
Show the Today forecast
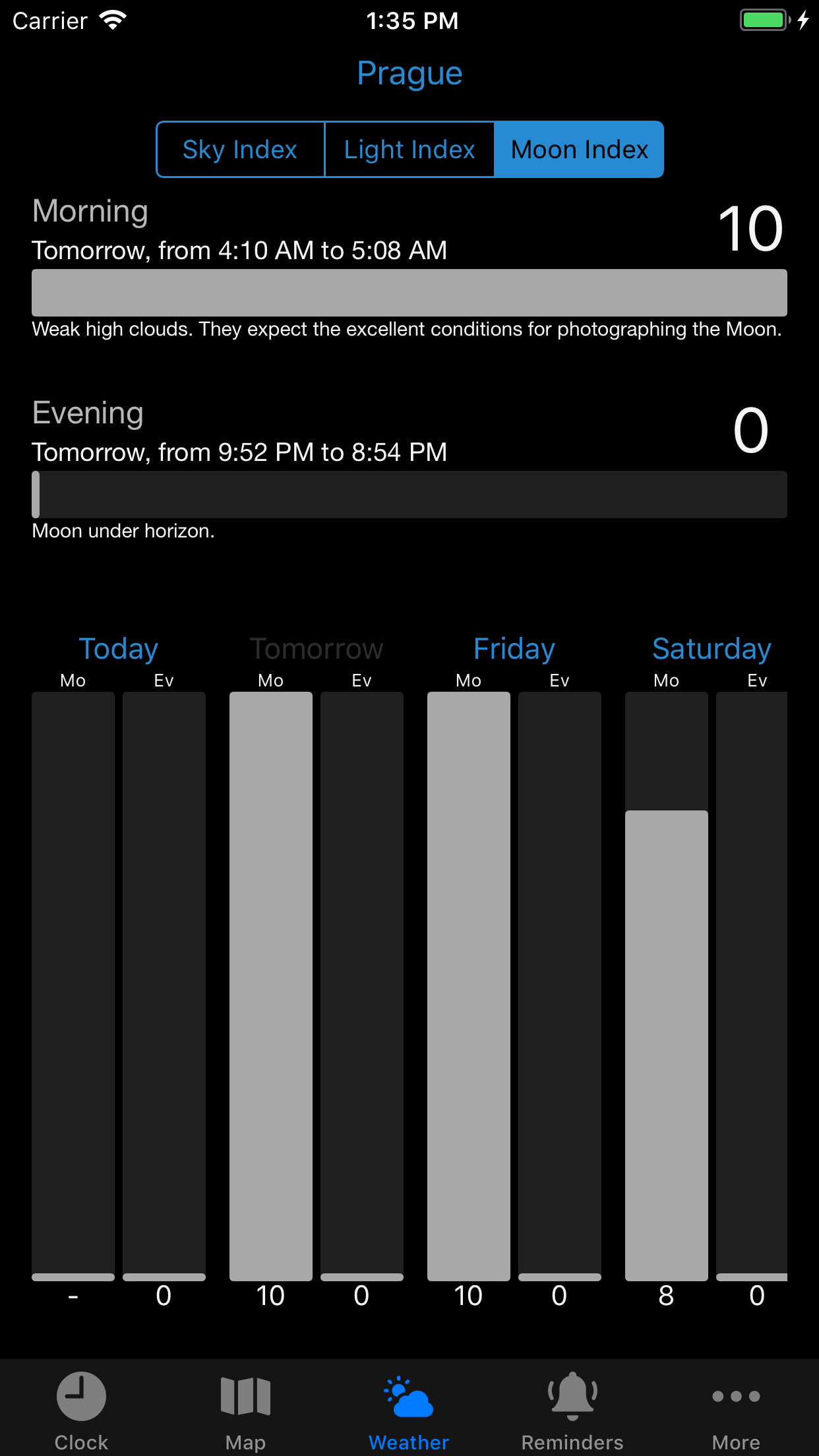point(119,649)
